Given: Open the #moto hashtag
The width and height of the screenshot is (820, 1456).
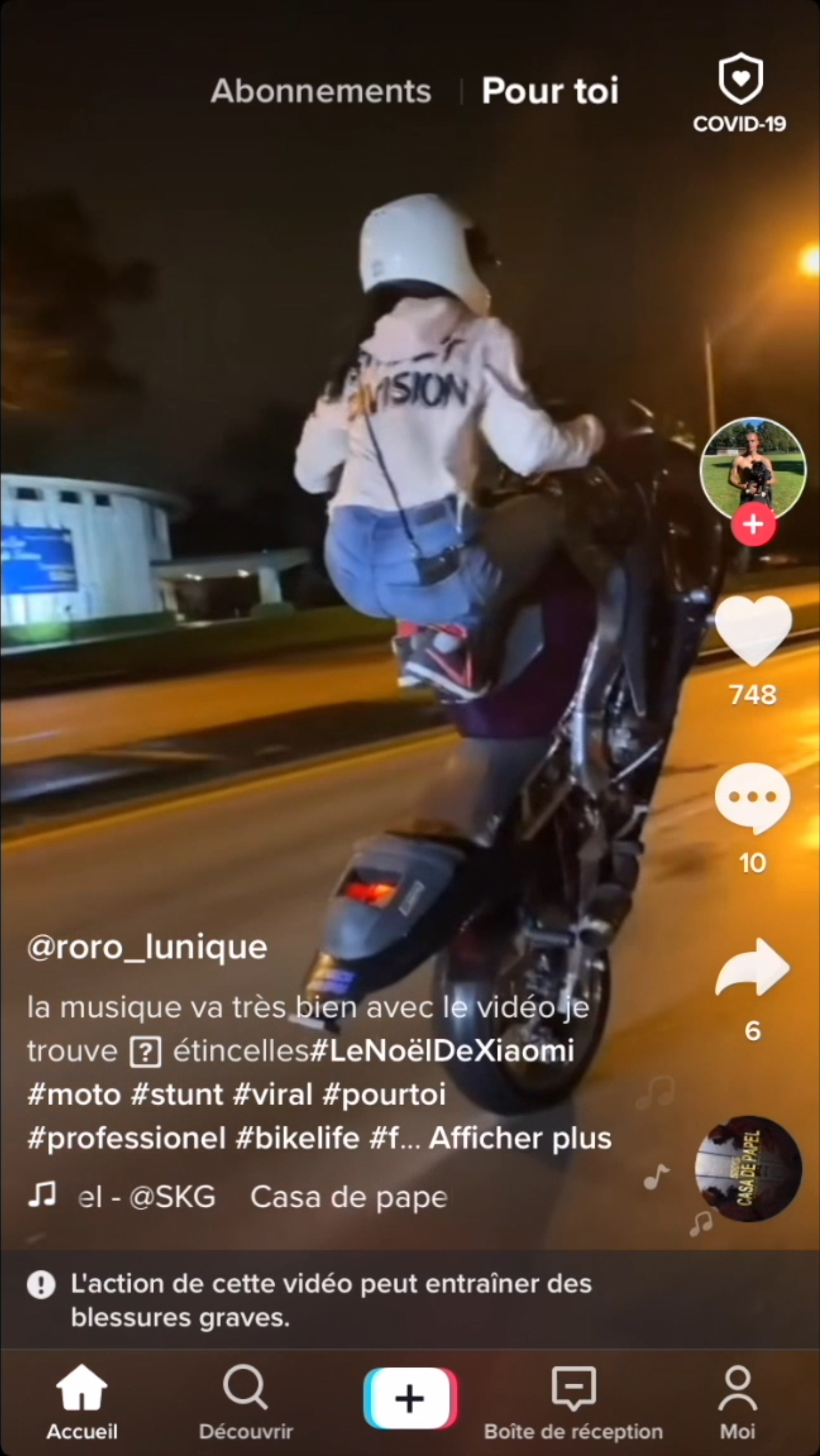Looking at the screenshot, I should tap(74, 1094).
